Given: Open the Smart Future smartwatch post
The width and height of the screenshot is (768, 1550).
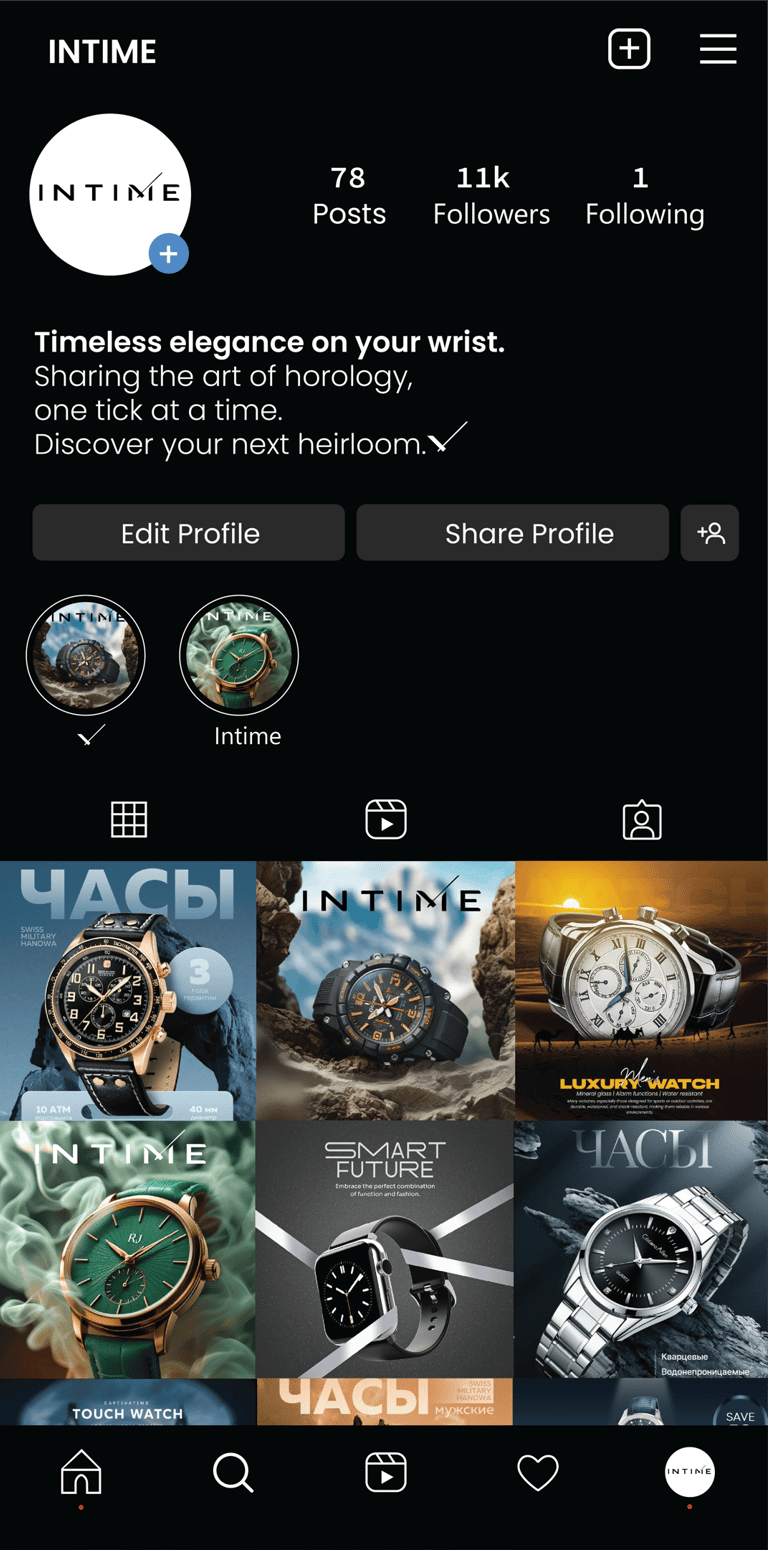Looking at the screenshot, I should pyautogui.click(x=385, y=1250).
